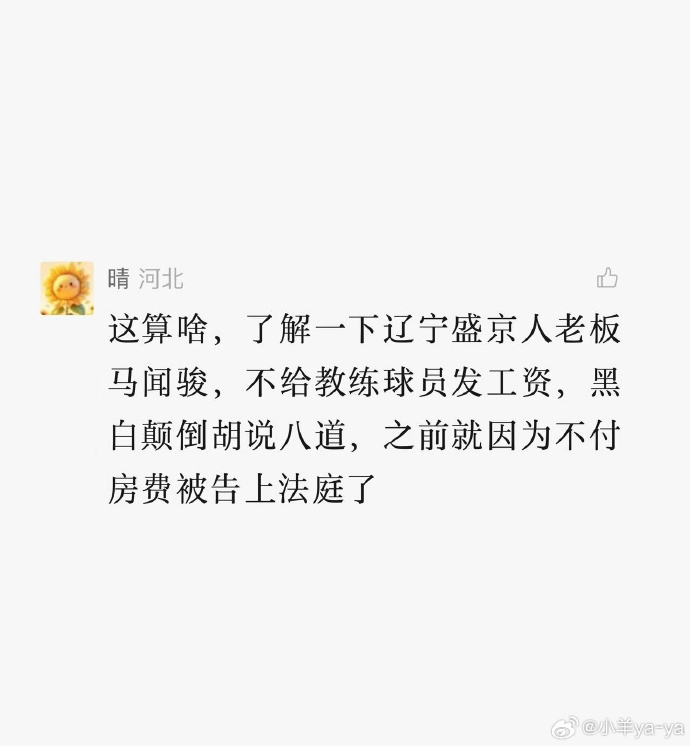Like the comment from 晴
Screen dimensions: 690x746
[x=607, y=278]
